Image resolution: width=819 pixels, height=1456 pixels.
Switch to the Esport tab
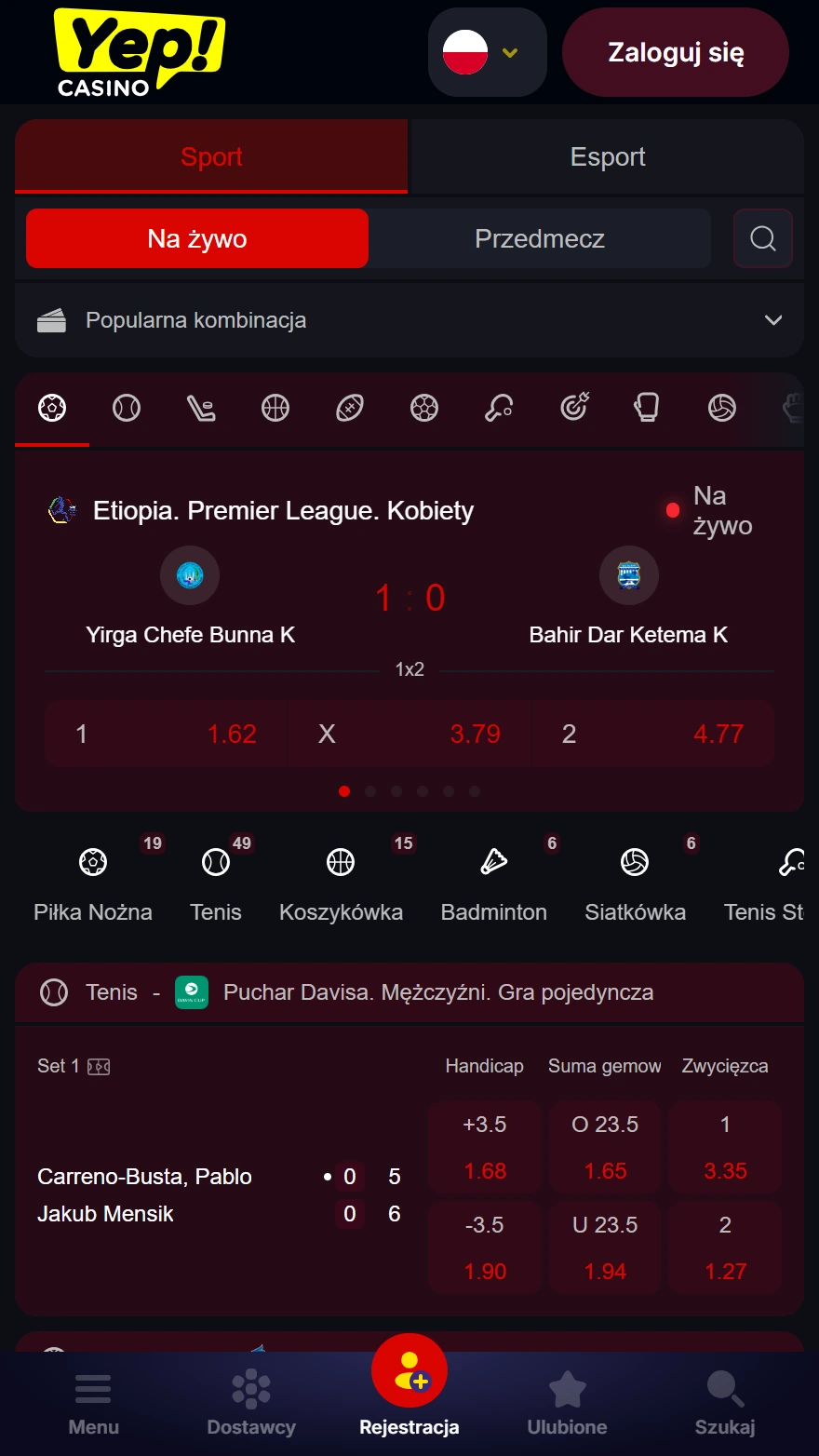[x=607, y=156]
